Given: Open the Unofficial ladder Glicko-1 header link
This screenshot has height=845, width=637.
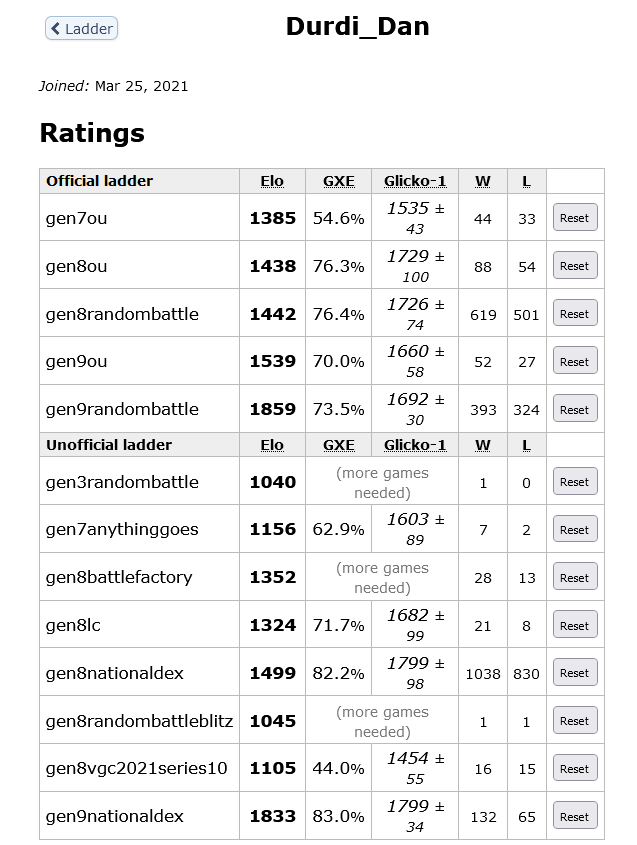Looking at the screenshot, I should click(x=415, y=445).
